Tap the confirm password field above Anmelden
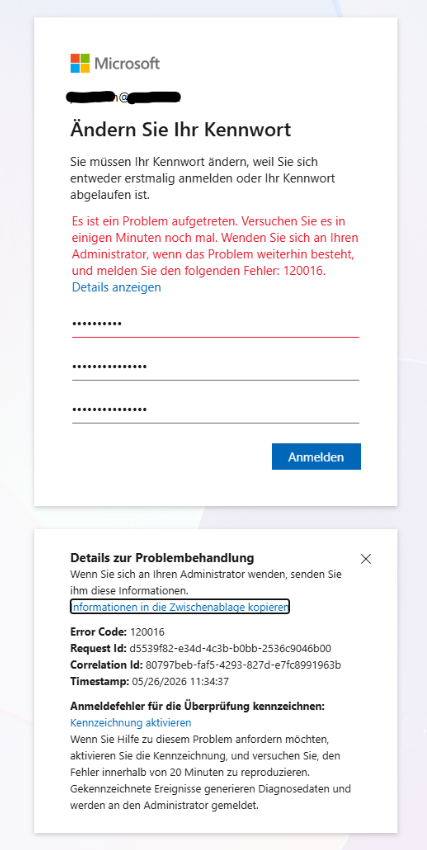The image size is (427, 850). click(x=215, y=410)
